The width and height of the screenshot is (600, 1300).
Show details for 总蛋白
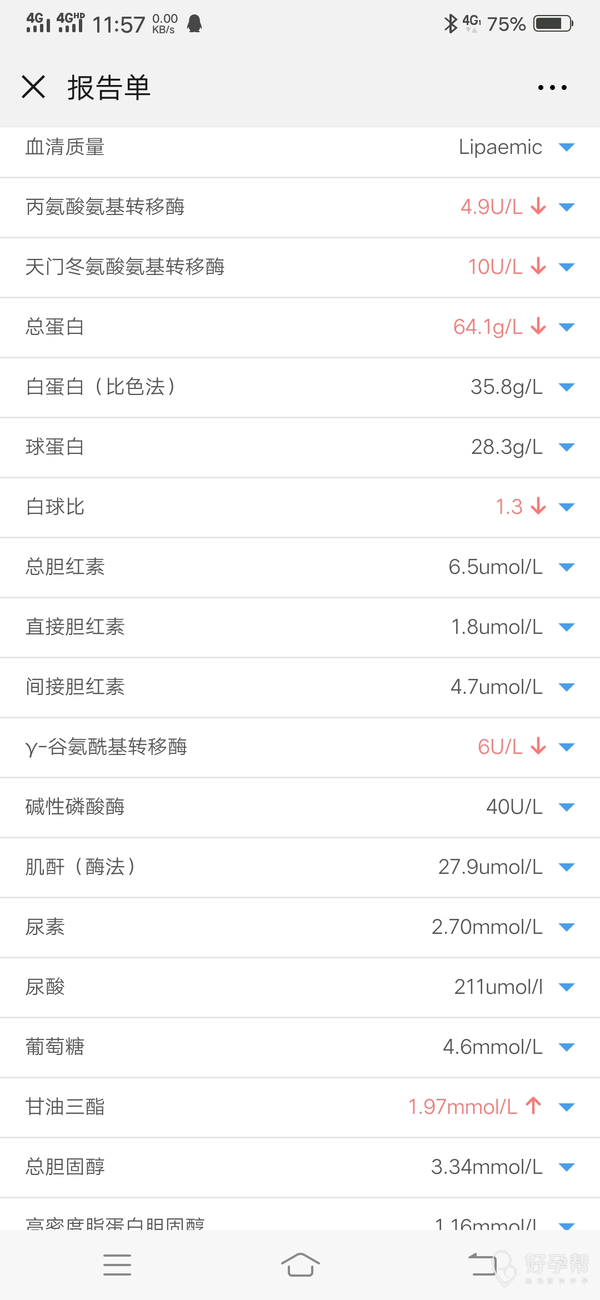coord(567,327)
